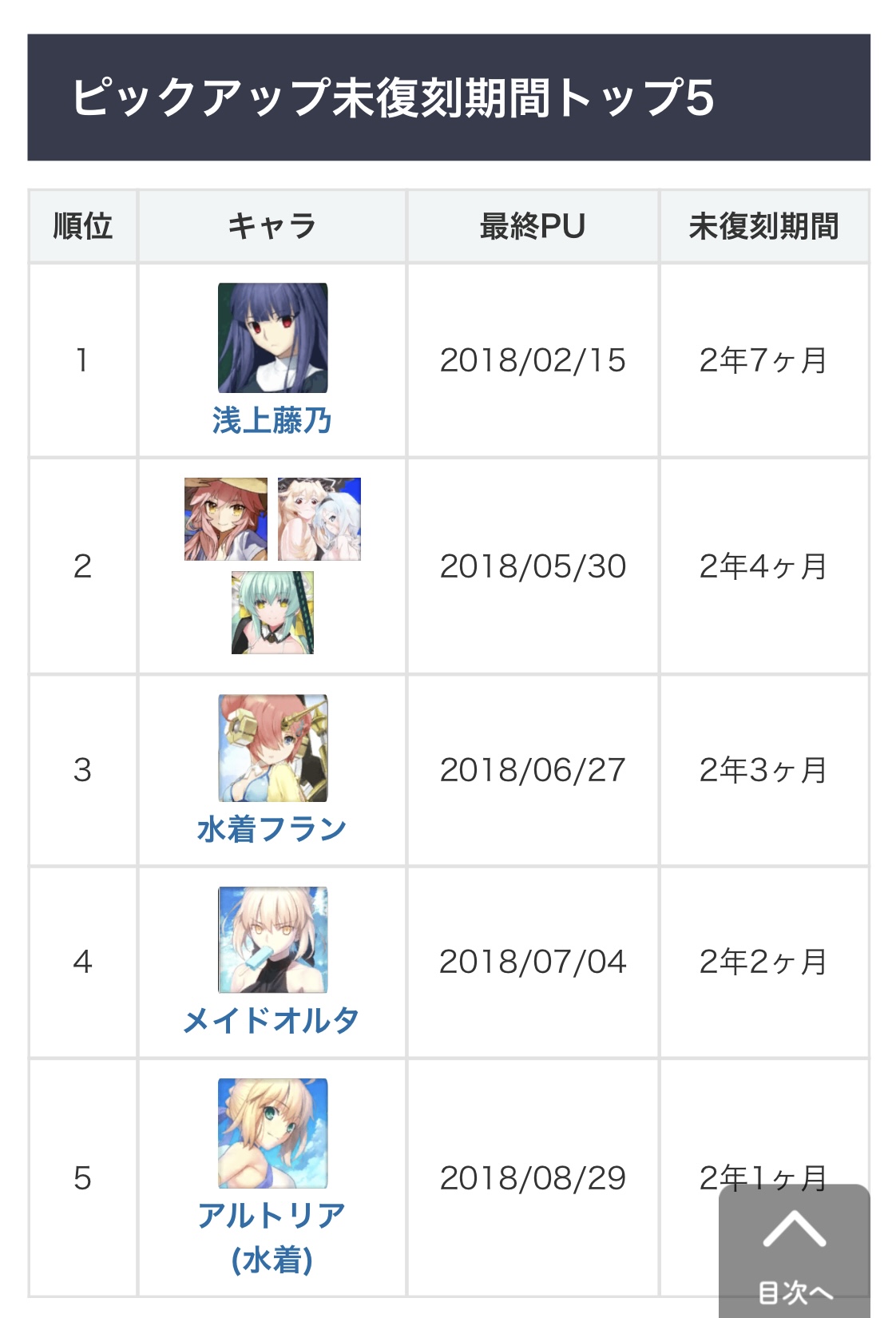
Task: Tap the two-girl character icon in rank 2
Action: (319, 519)
